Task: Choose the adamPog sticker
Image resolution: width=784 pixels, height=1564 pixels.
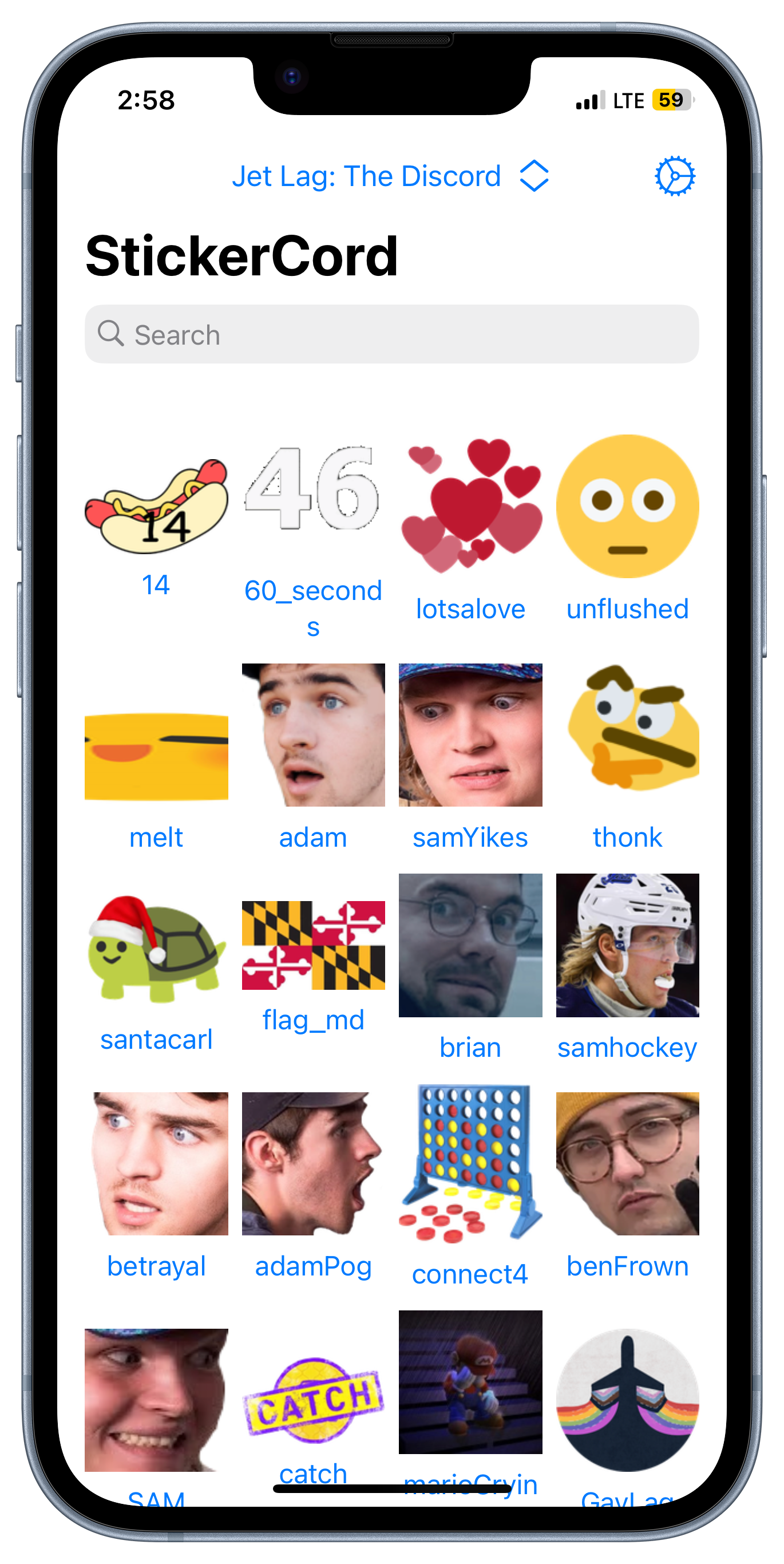Action: pyautogui.click(x=313, y=1164)
